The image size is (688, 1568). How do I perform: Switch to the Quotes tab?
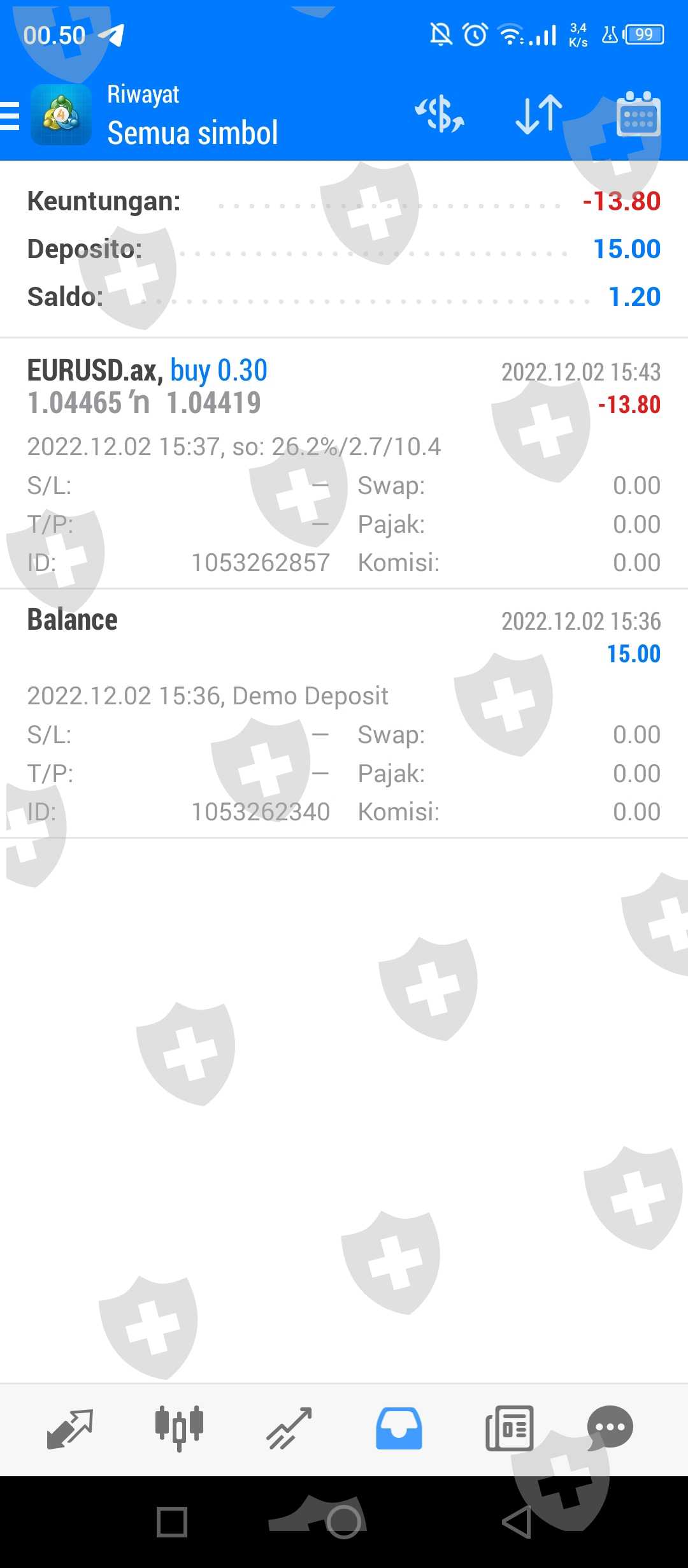[x=70, y=1428]
